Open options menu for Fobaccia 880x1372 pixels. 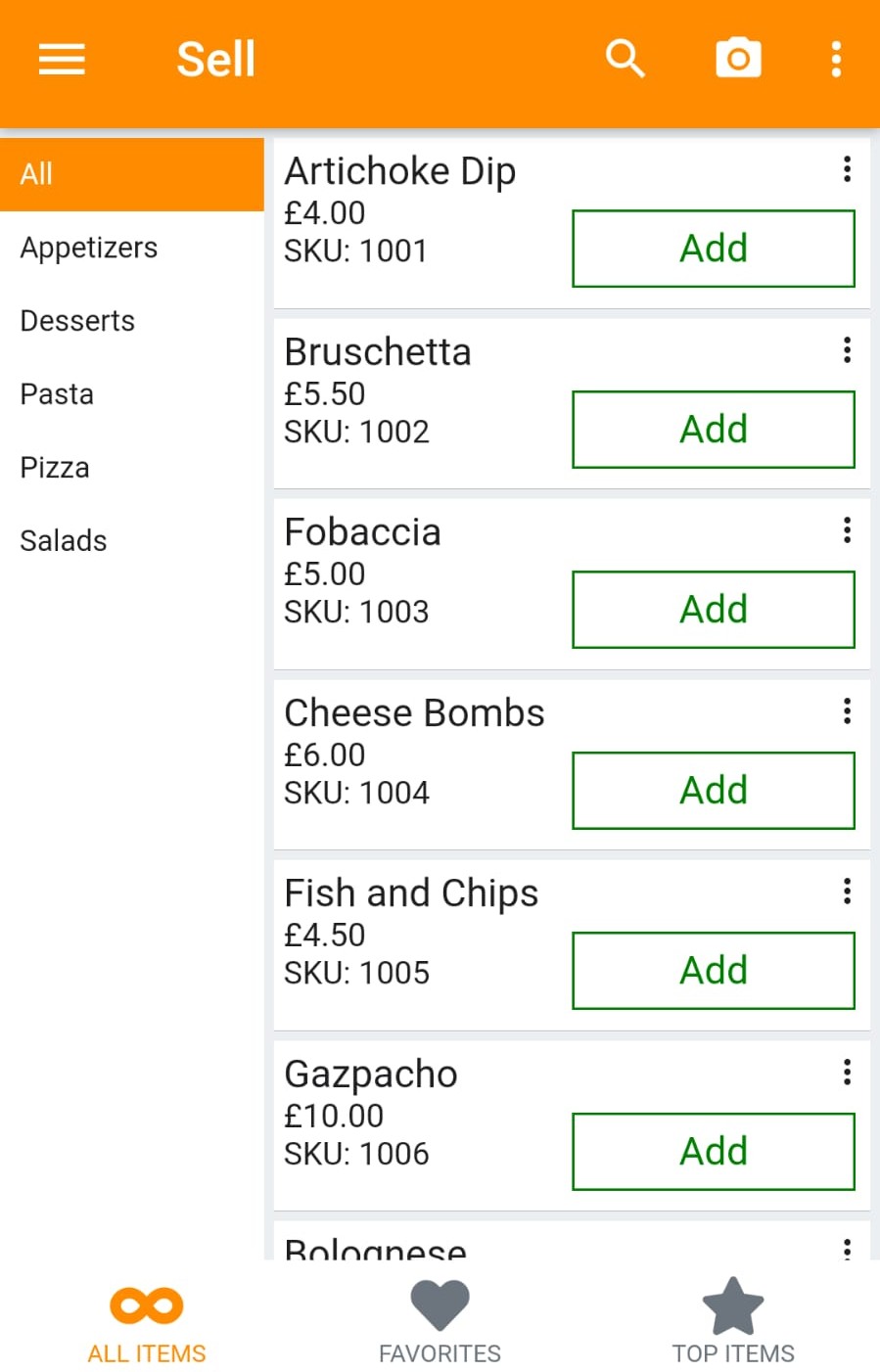pyautogui.click(x=847, y=529)
